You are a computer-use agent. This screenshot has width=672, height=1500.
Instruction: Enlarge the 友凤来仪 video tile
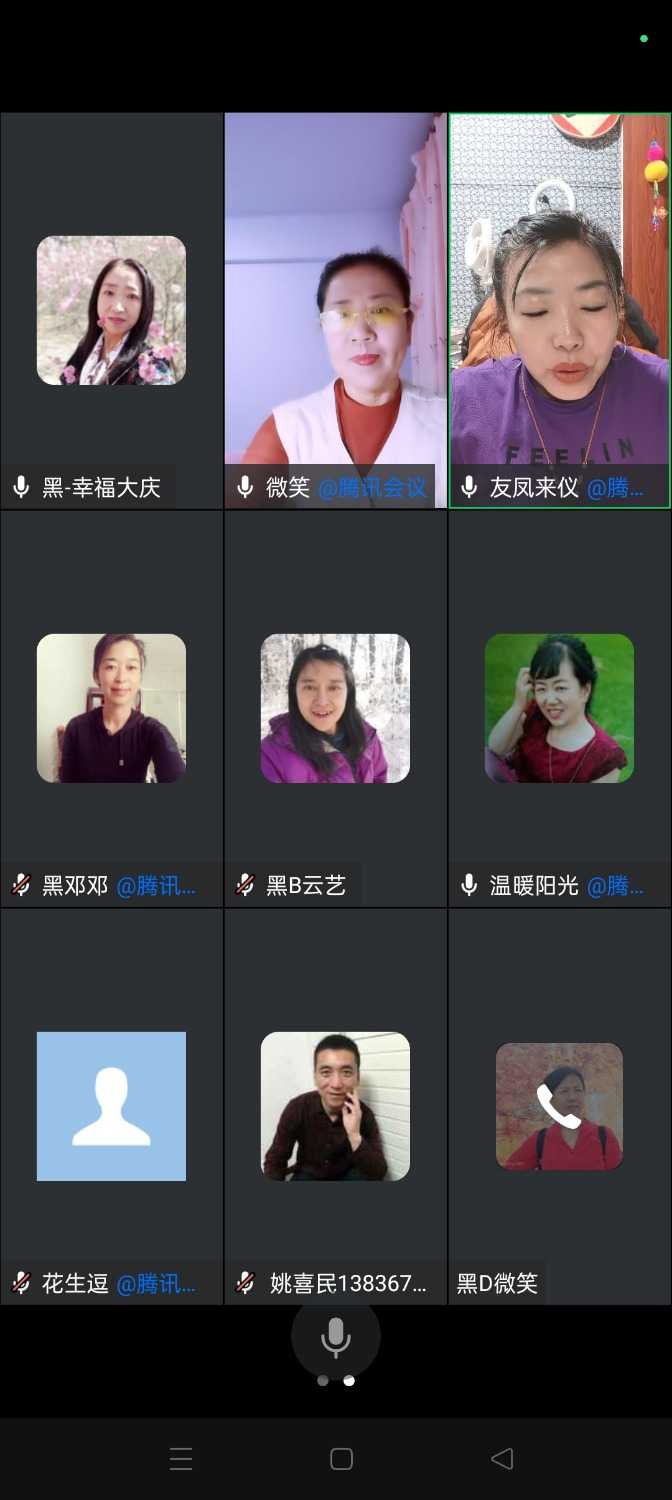coord(559,311)
